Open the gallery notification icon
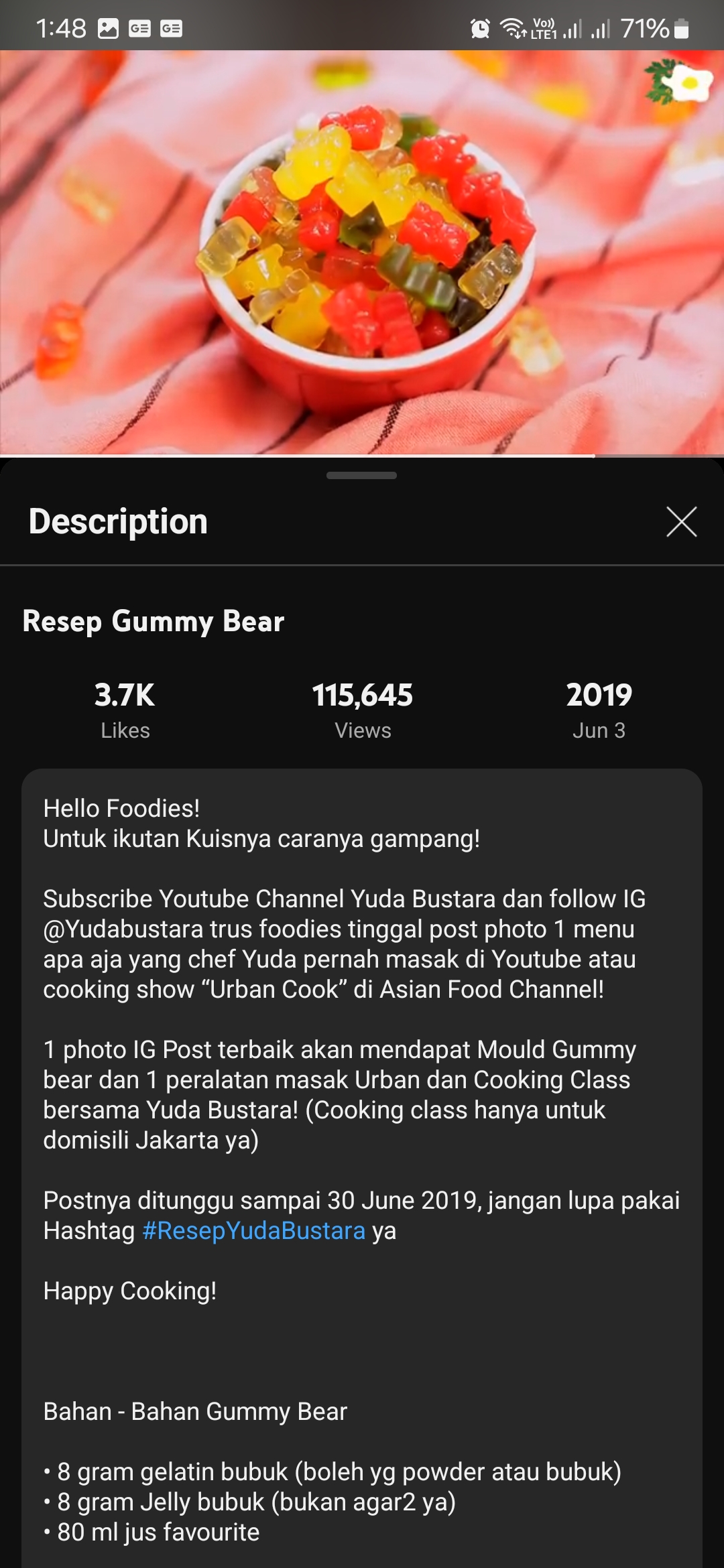Screen dimensions: 724x1568 [x=108, y=28]
